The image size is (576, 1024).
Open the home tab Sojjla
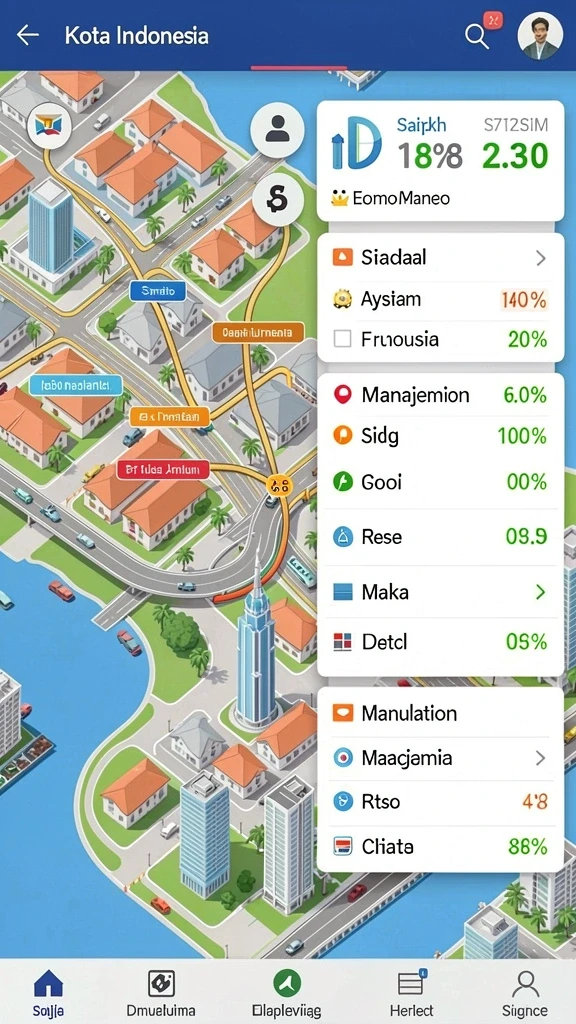point(48,991)
